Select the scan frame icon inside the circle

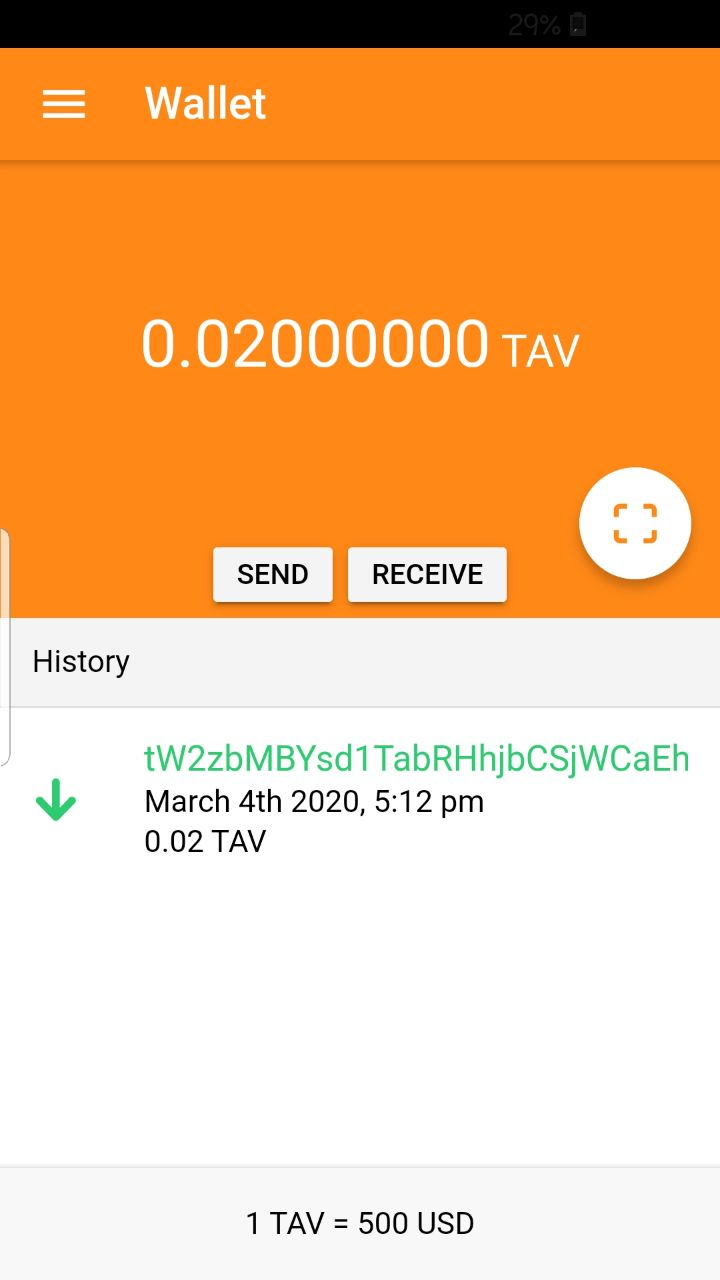[x=635, y=523]
